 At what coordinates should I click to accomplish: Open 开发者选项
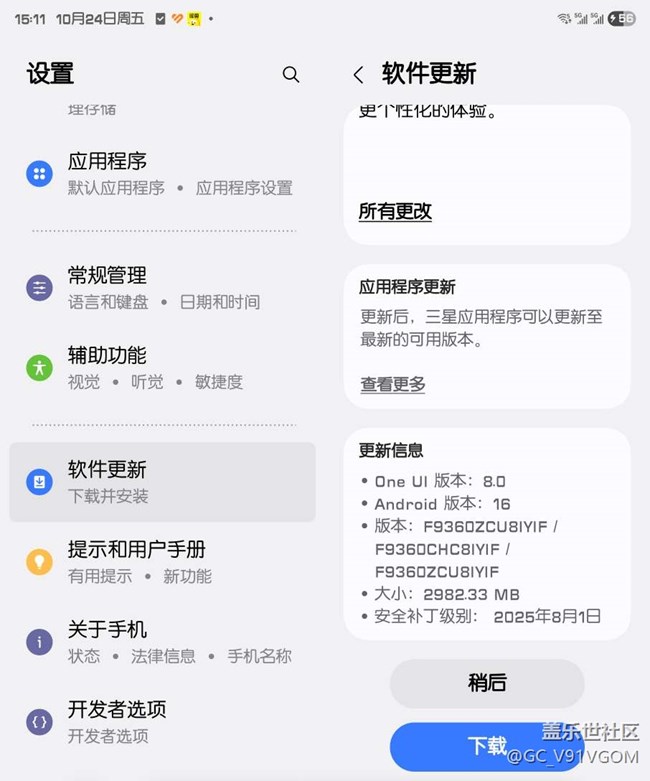click(x=160, y=721)
